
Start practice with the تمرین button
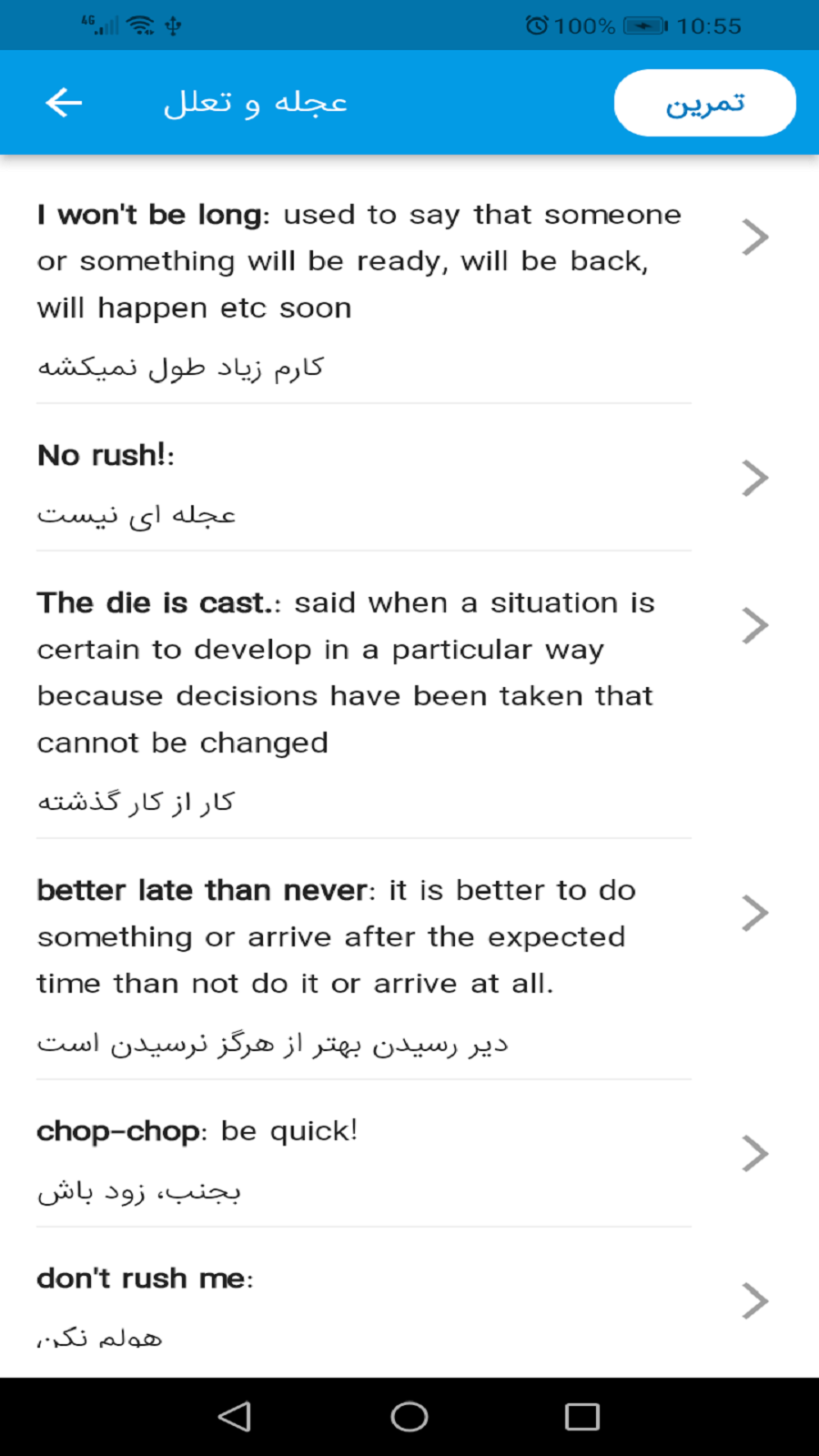point(704,103)
